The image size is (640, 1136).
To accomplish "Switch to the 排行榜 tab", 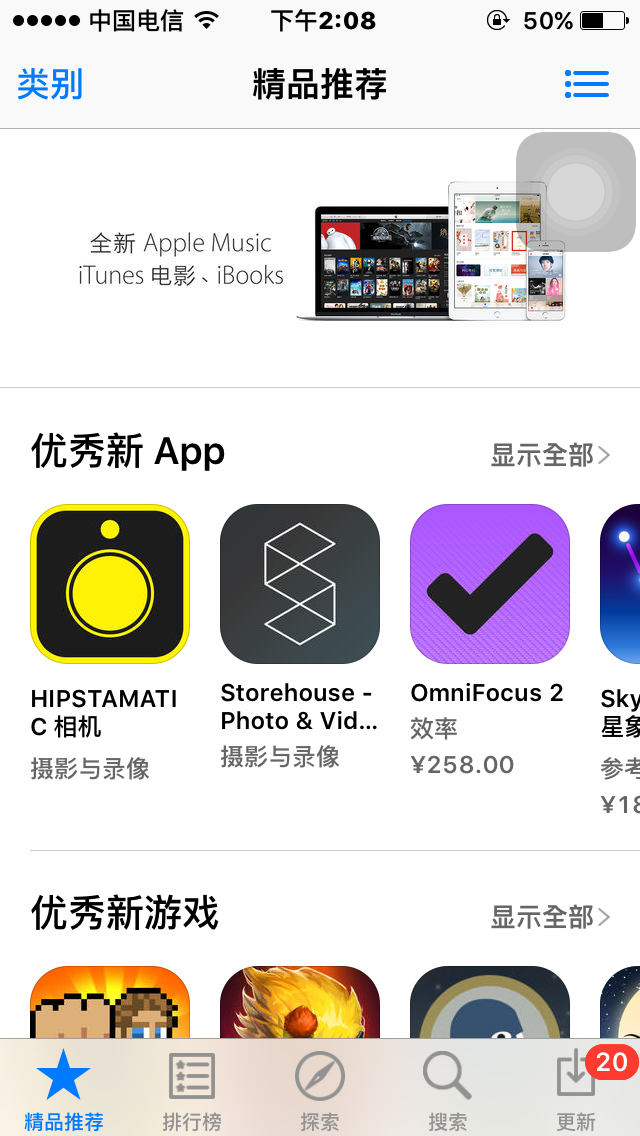I will [x=192, y=1090].
